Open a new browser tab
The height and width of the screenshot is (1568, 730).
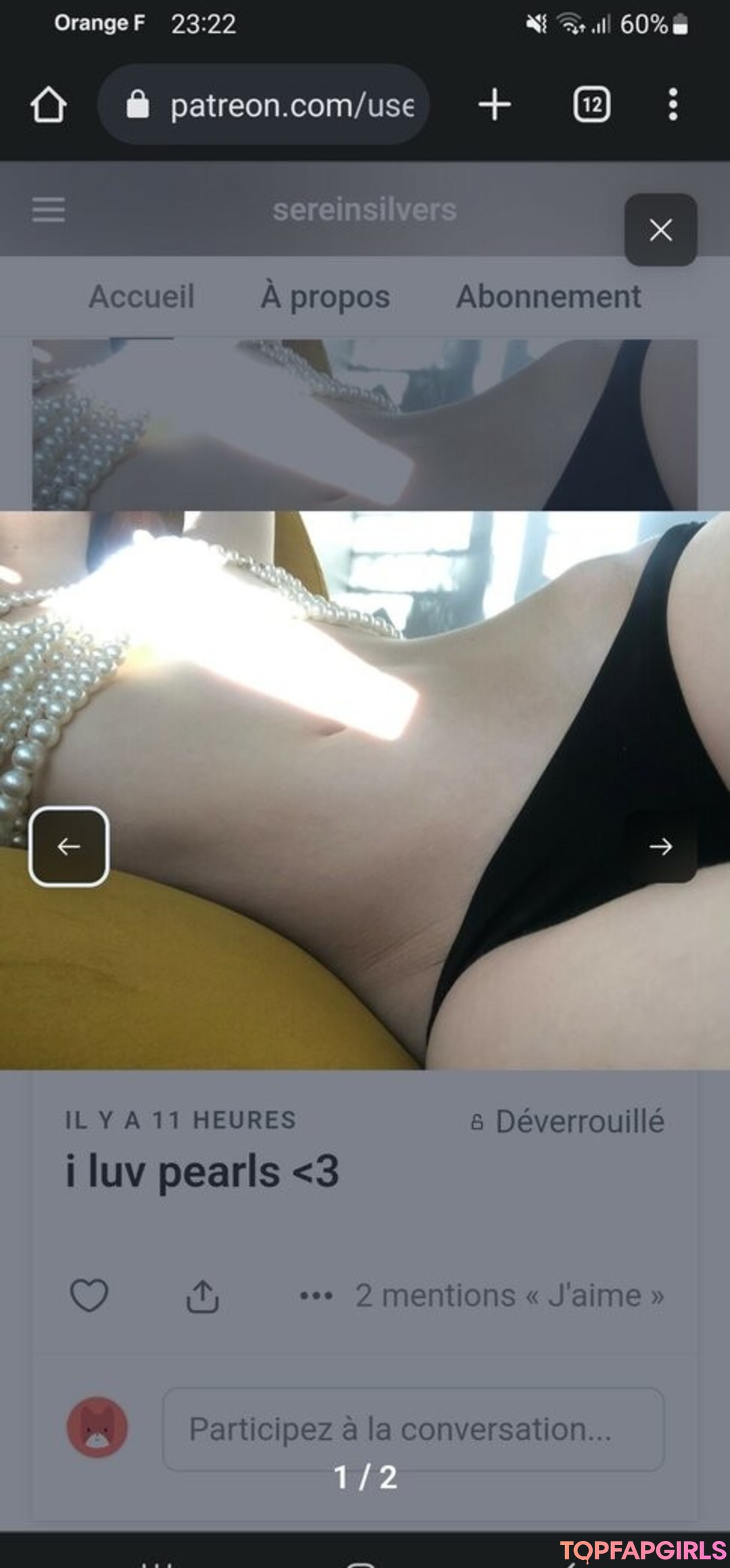pos(495,105)
